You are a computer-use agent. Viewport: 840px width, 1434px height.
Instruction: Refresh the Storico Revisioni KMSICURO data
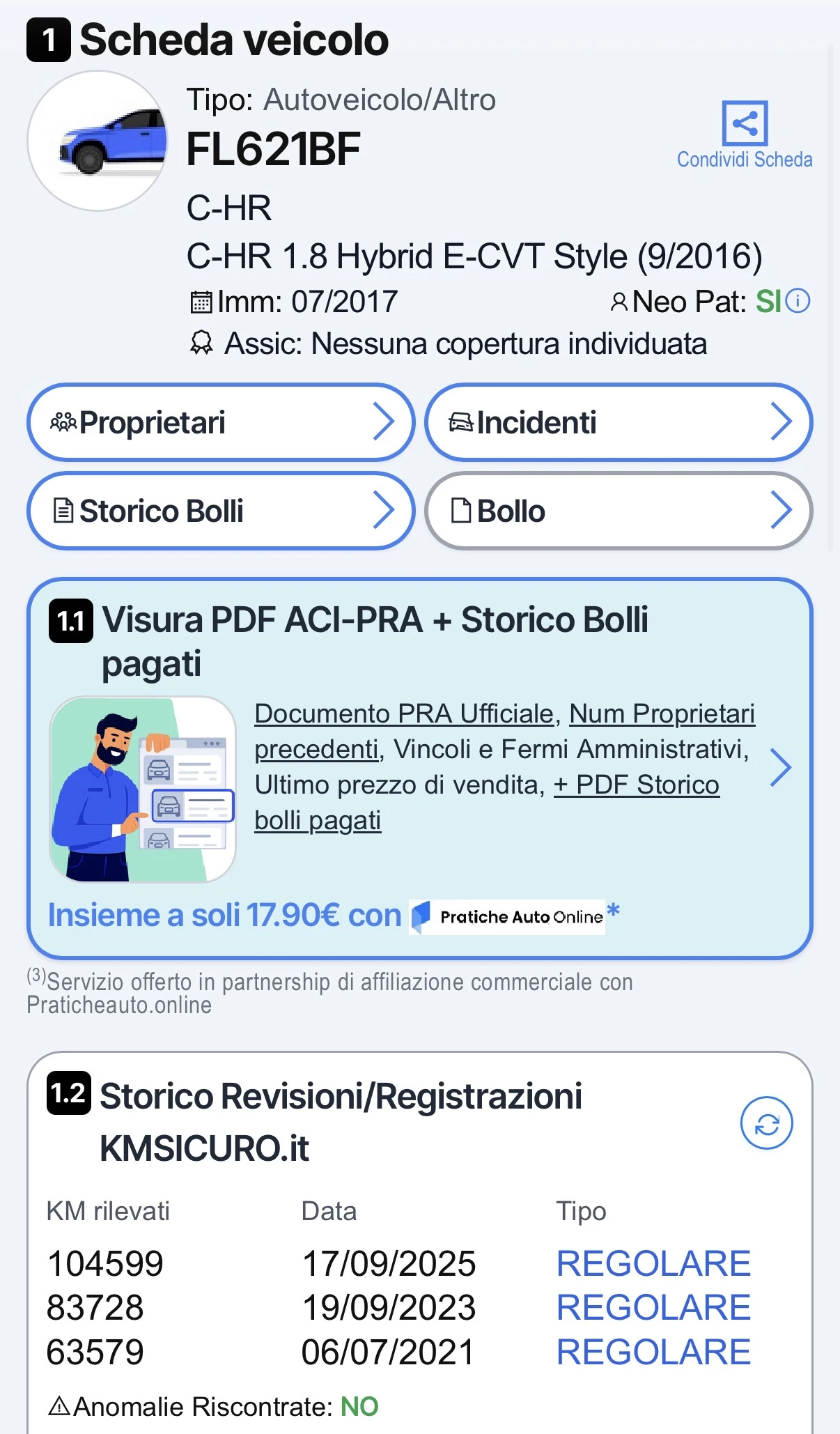point(767,1123)
